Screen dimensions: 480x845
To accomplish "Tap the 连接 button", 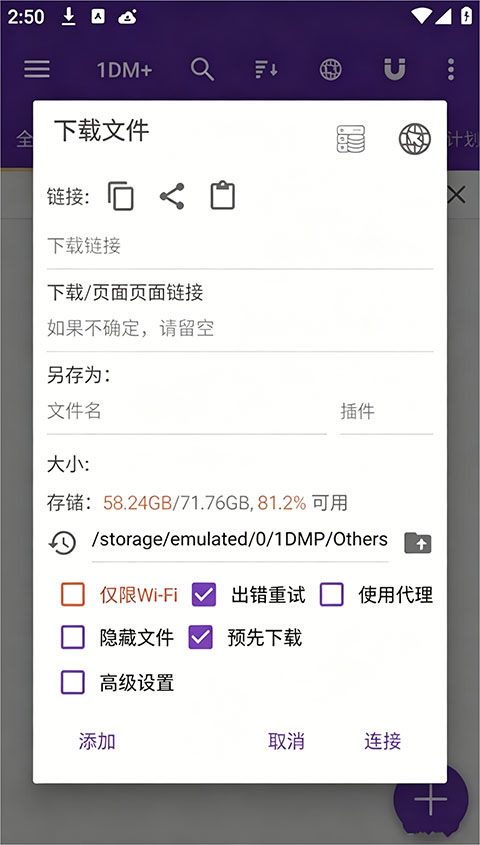I will click(x=382, y=742).
